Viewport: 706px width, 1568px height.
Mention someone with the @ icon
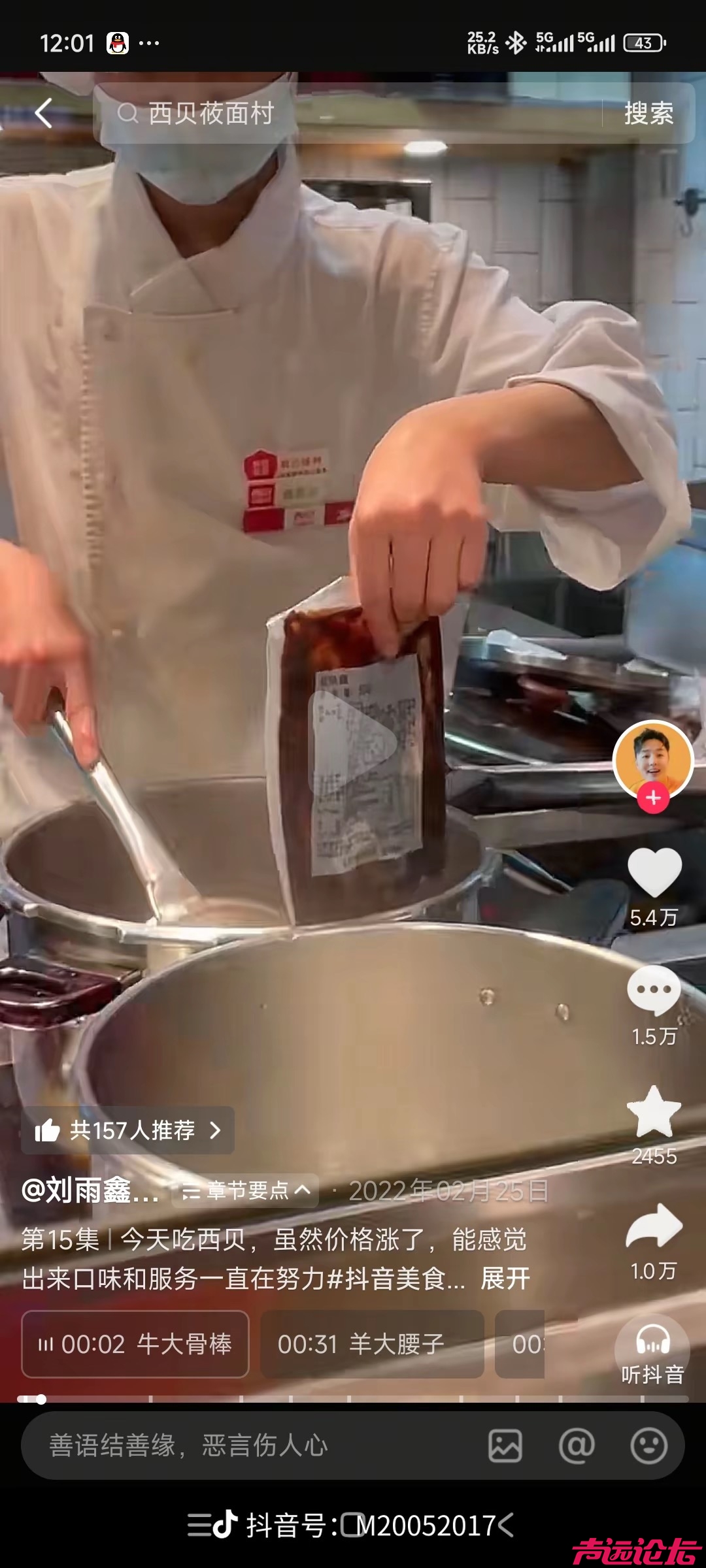[577, 1446]
